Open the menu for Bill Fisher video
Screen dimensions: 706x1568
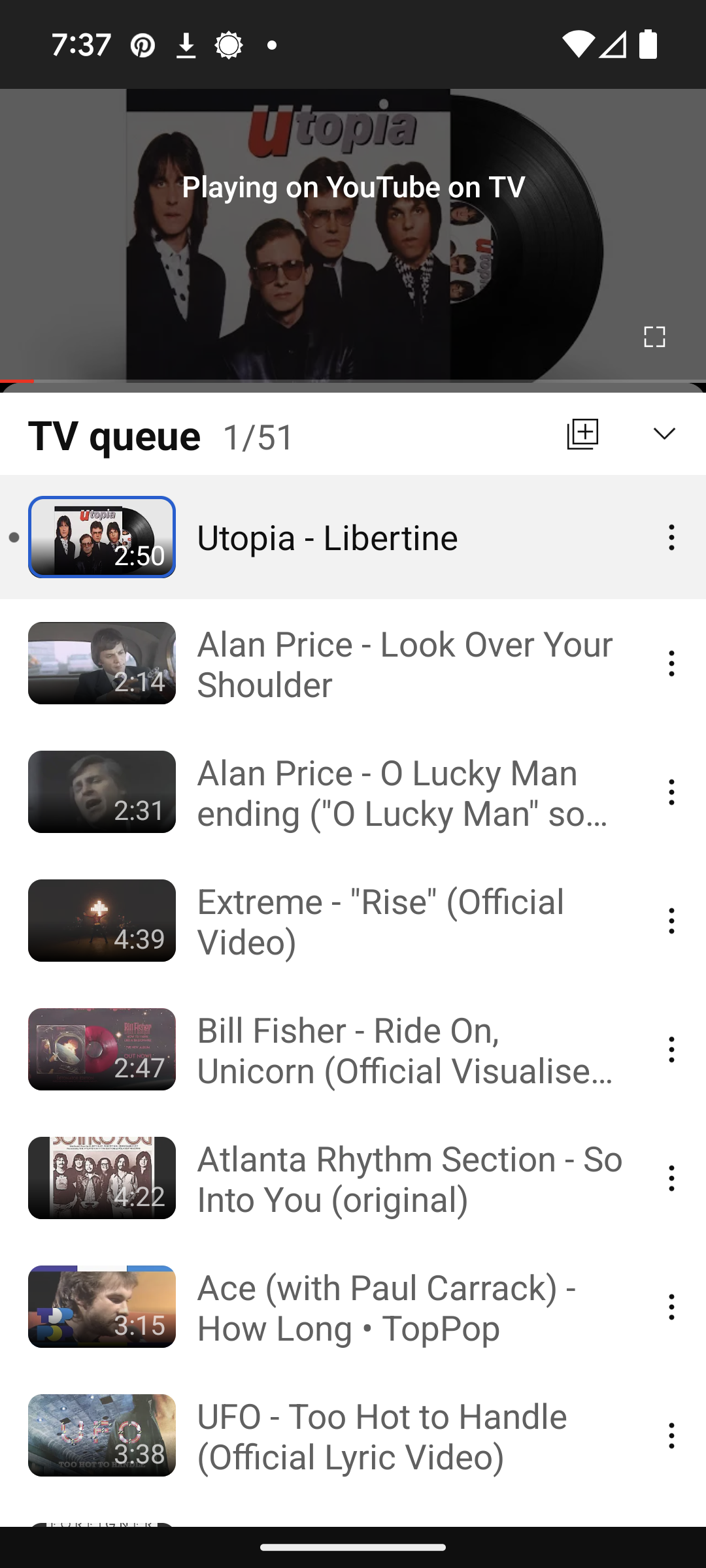(672, 1049)
